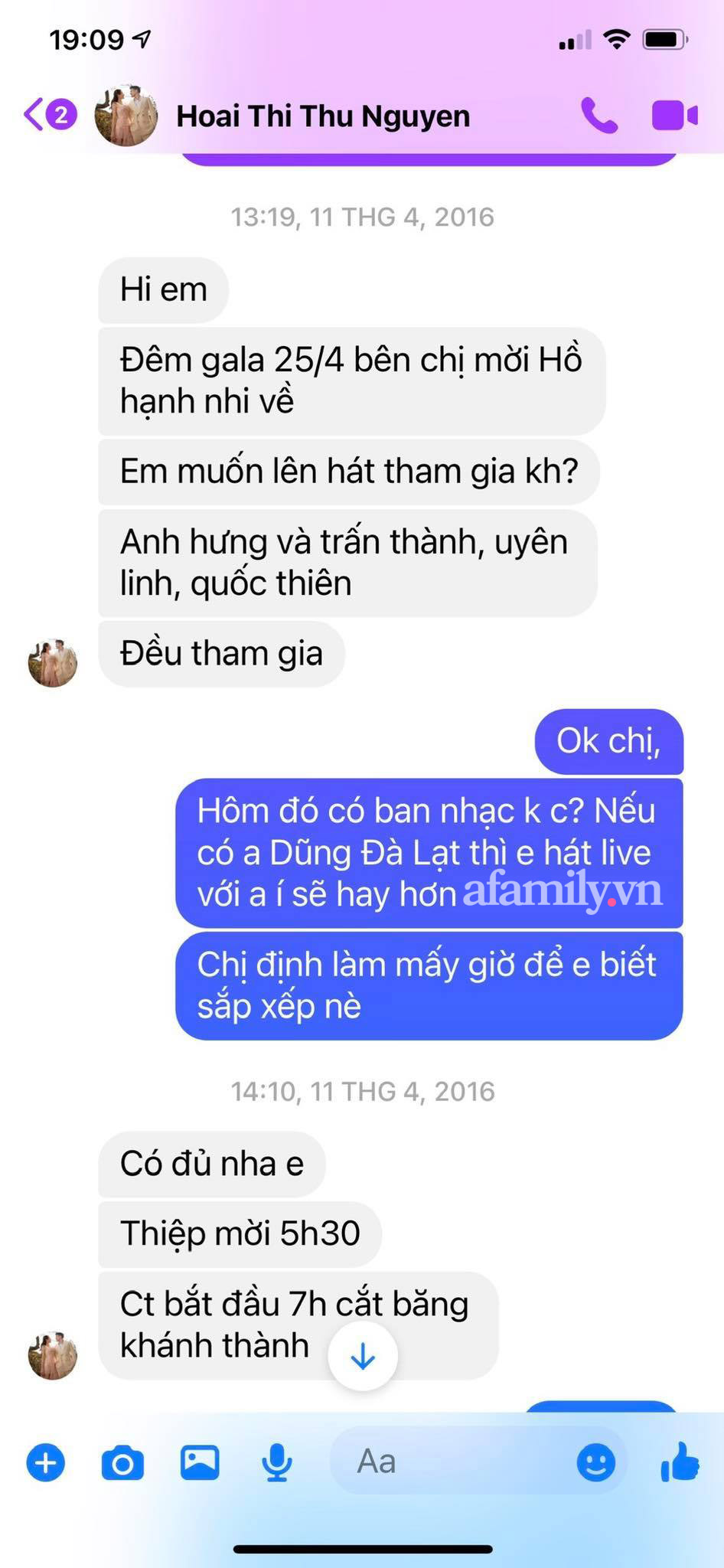Start a video call with Hoai
Screen dimensions: 724x1568
(x=674, y=116)
